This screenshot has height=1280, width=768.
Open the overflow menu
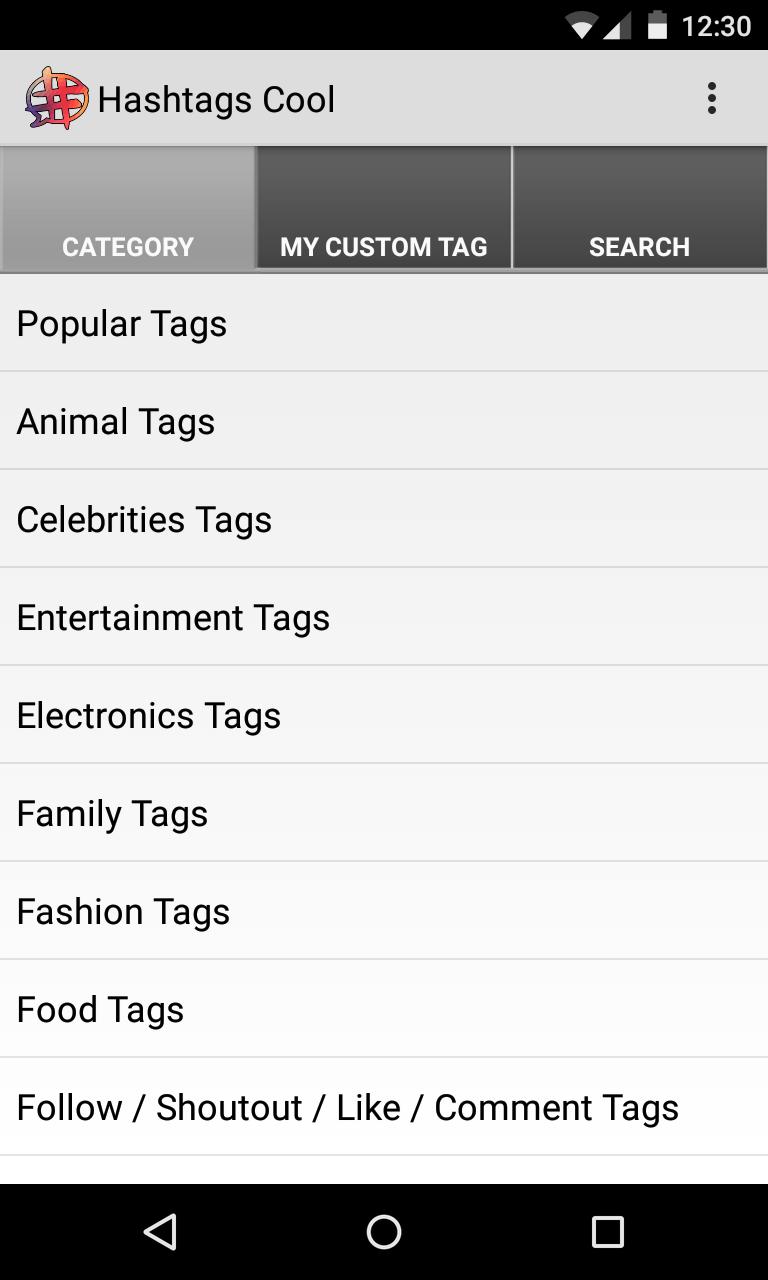pyautogui.click(x=712, y=97)
